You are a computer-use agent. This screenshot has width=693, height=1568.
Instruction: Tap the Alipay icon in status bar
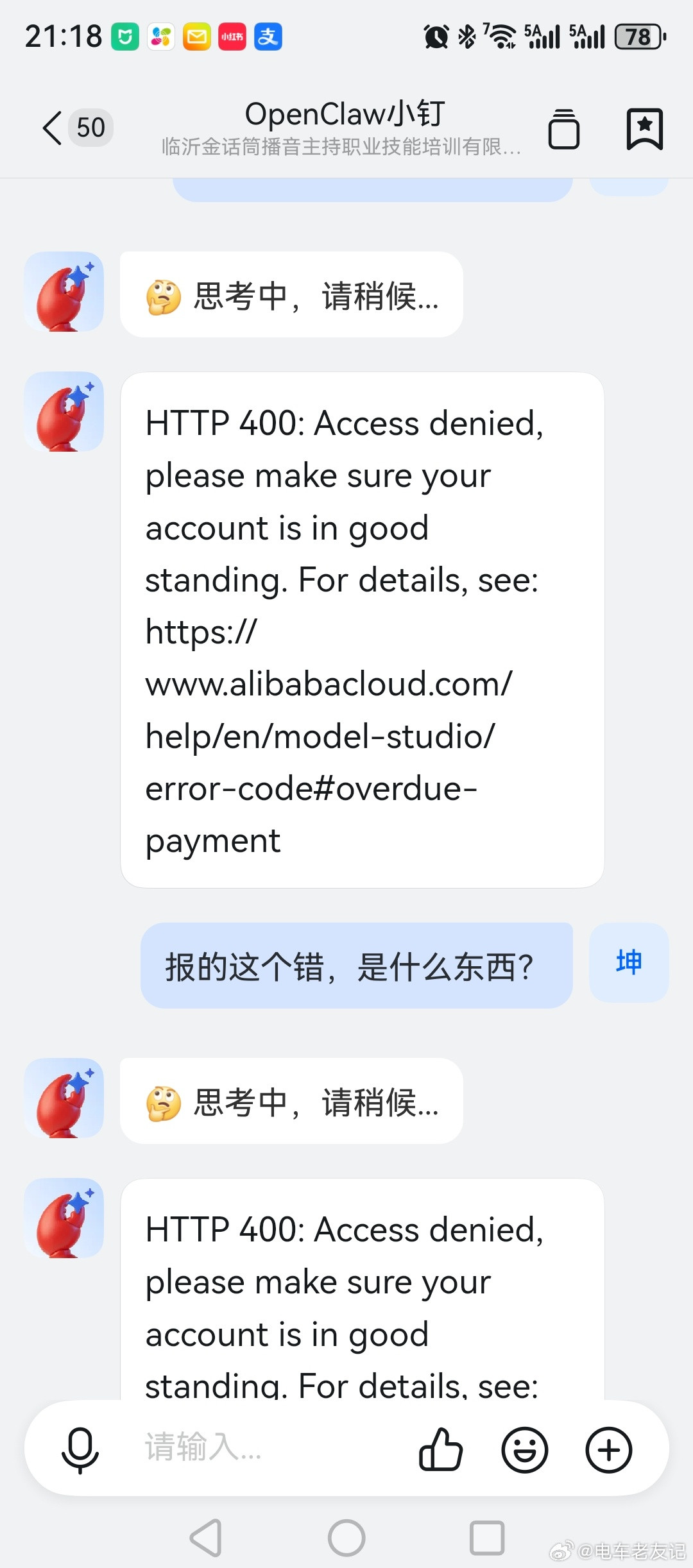pos(269,37)
